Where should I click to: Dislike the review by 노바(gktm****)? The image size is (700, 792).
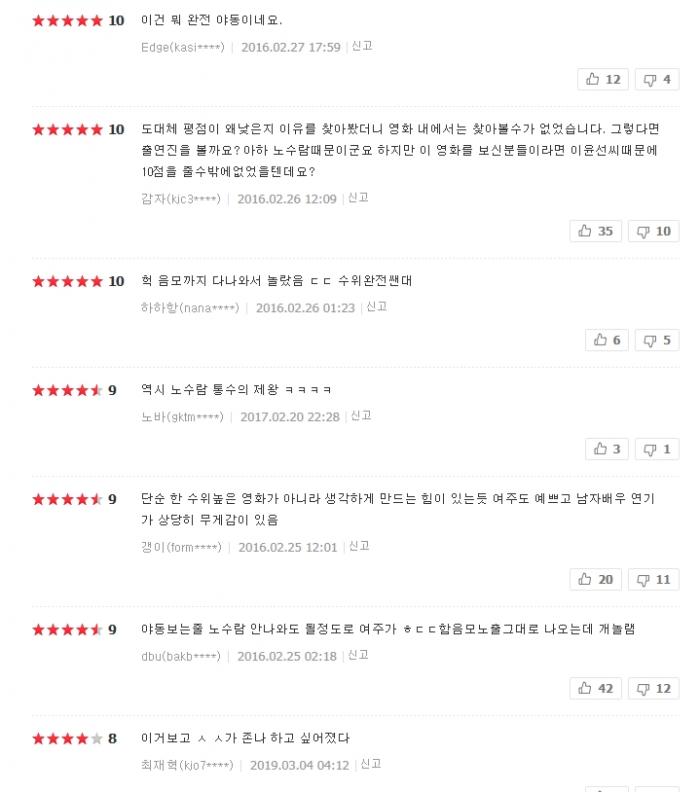(656, 449)
